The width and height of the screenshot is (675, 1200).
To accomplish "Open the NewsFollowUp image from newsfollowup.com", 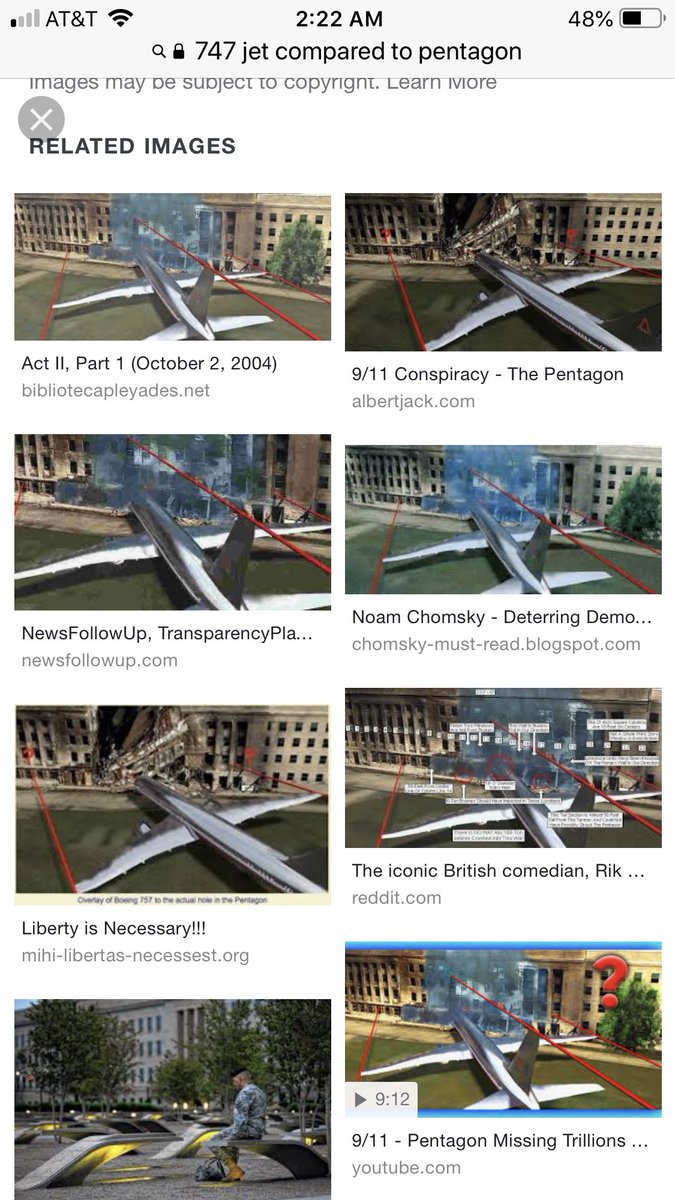I will (172, 522).
